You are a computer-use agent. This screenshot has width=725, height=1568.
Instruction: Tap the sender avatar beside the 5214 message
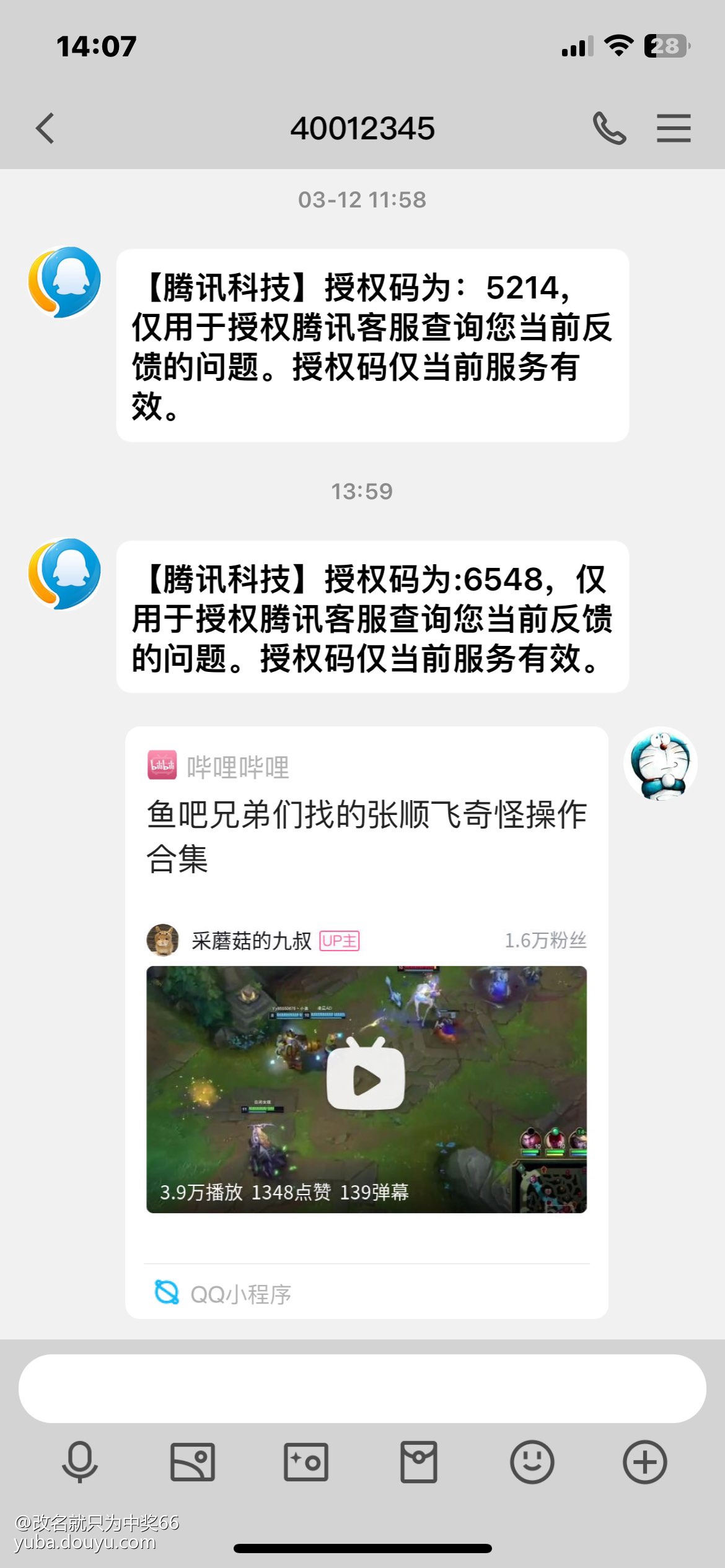(x=64, y=282)
